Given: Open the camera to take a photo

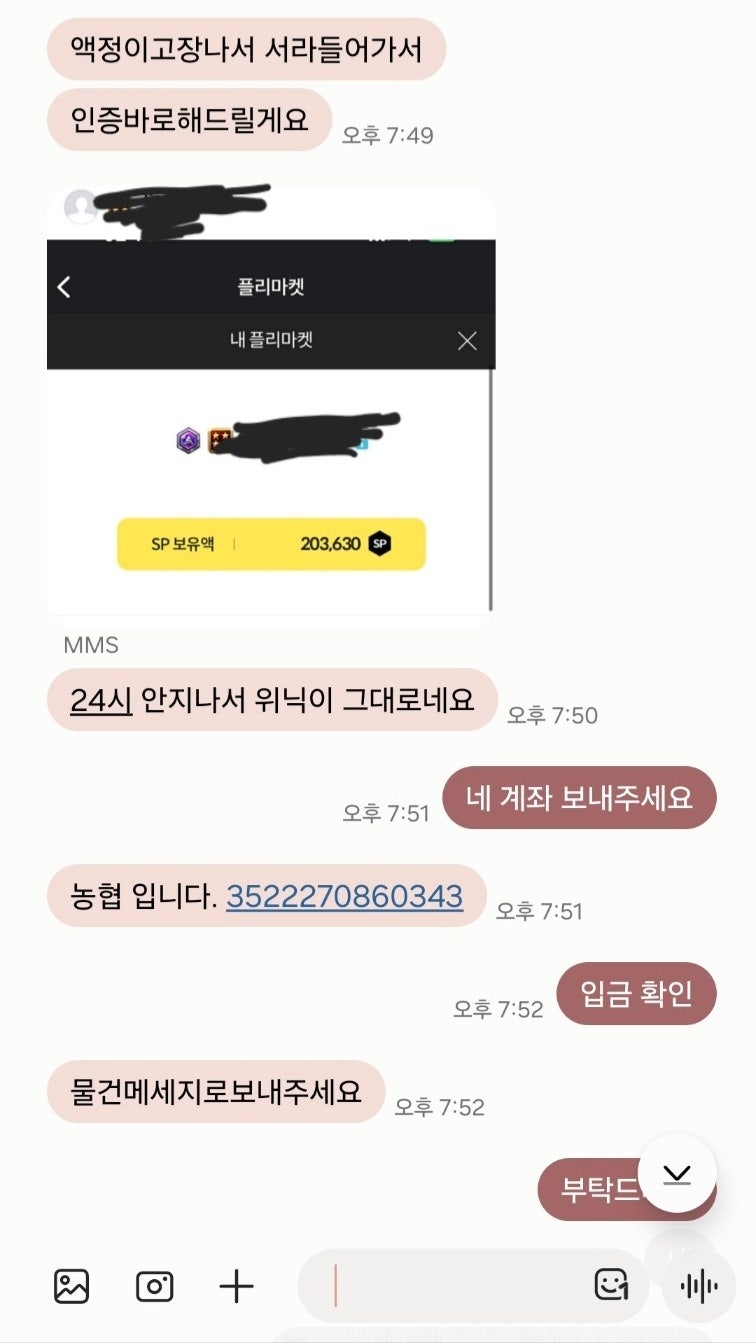Looking at the screenshot, I should pyautogui.click(x=154, y=1285).
